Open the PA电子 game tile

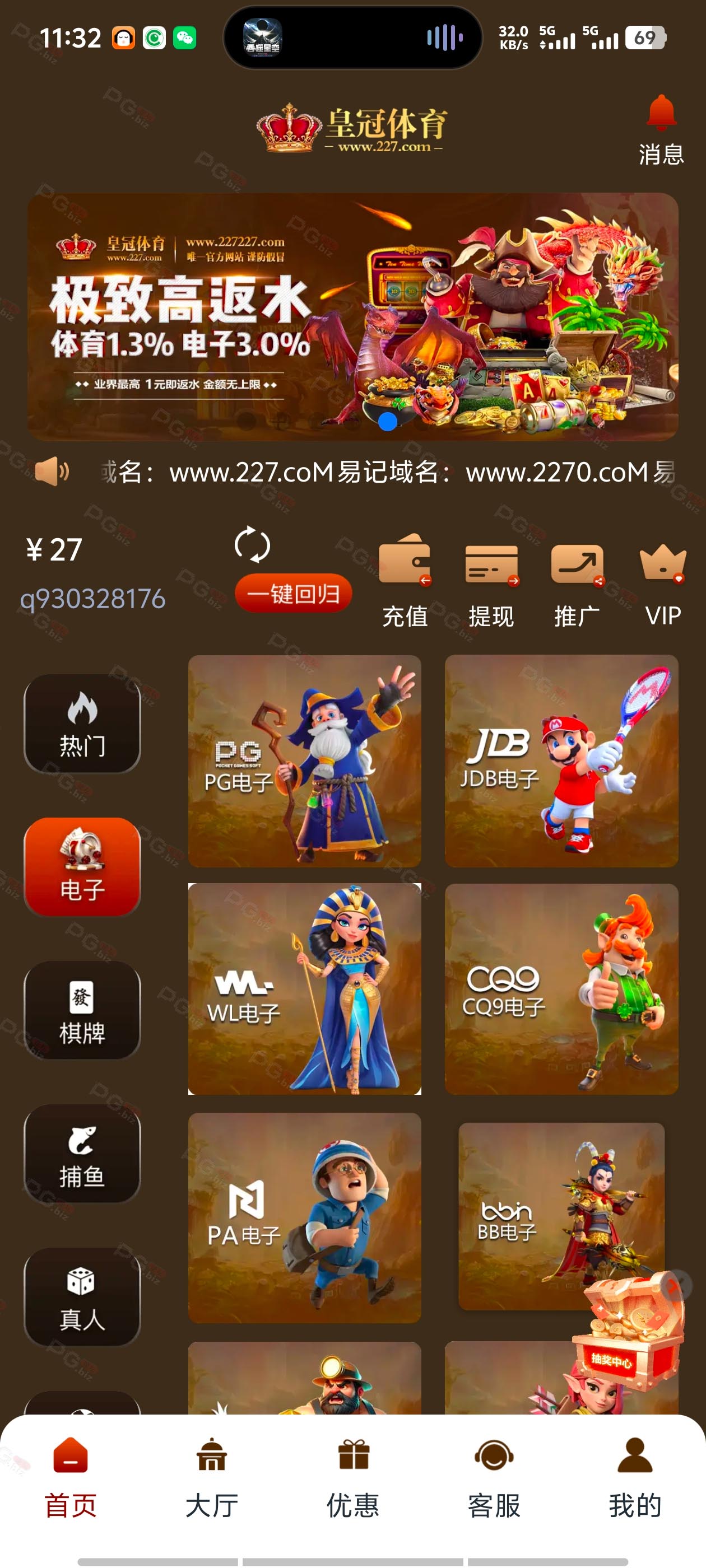coord(305,1217)
